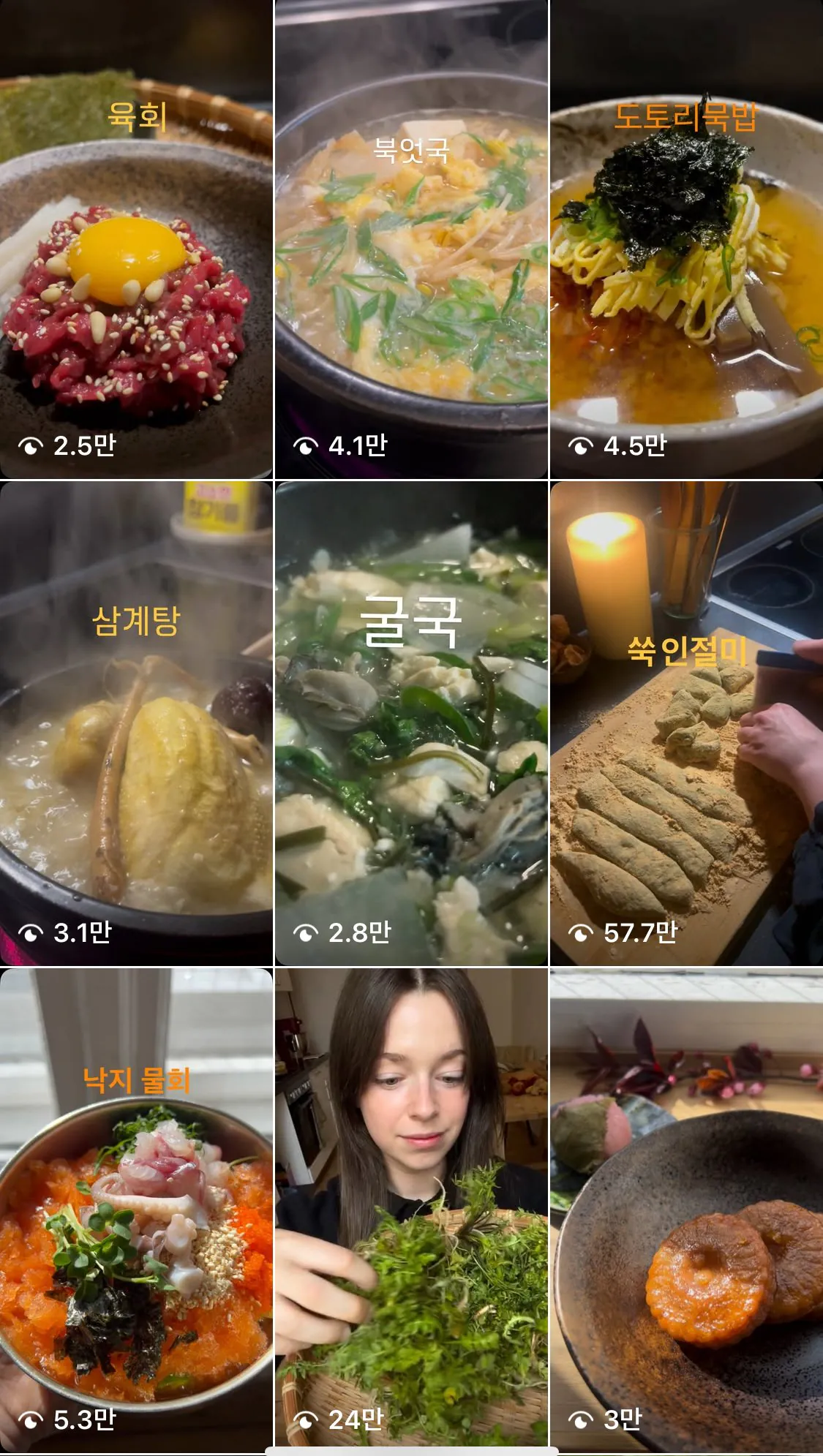Watch the video of woman holding greens
This screenshot has width=823, height=1456.
click(x=411, y=1210)
